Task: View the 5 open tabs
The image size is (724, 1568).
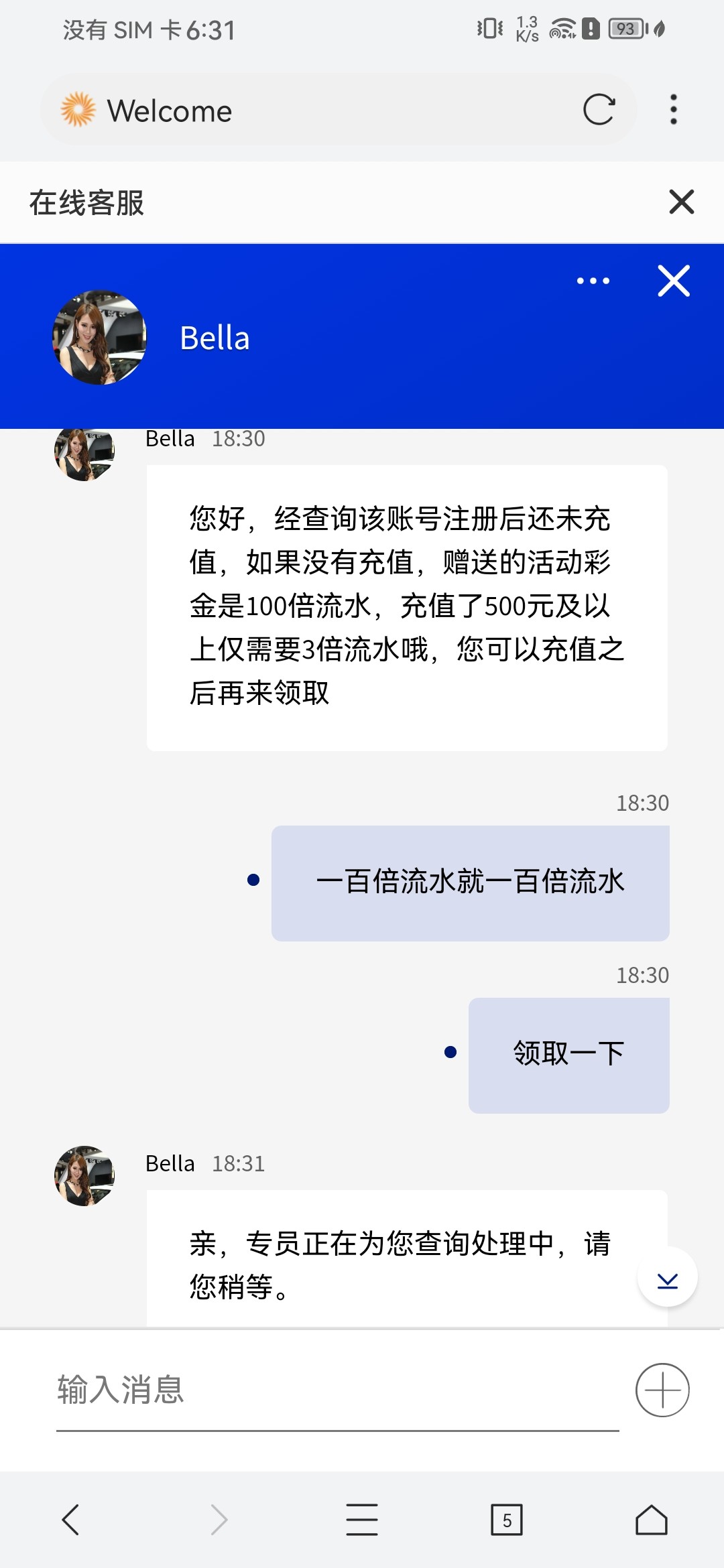Action: (x=507, y=1519)
